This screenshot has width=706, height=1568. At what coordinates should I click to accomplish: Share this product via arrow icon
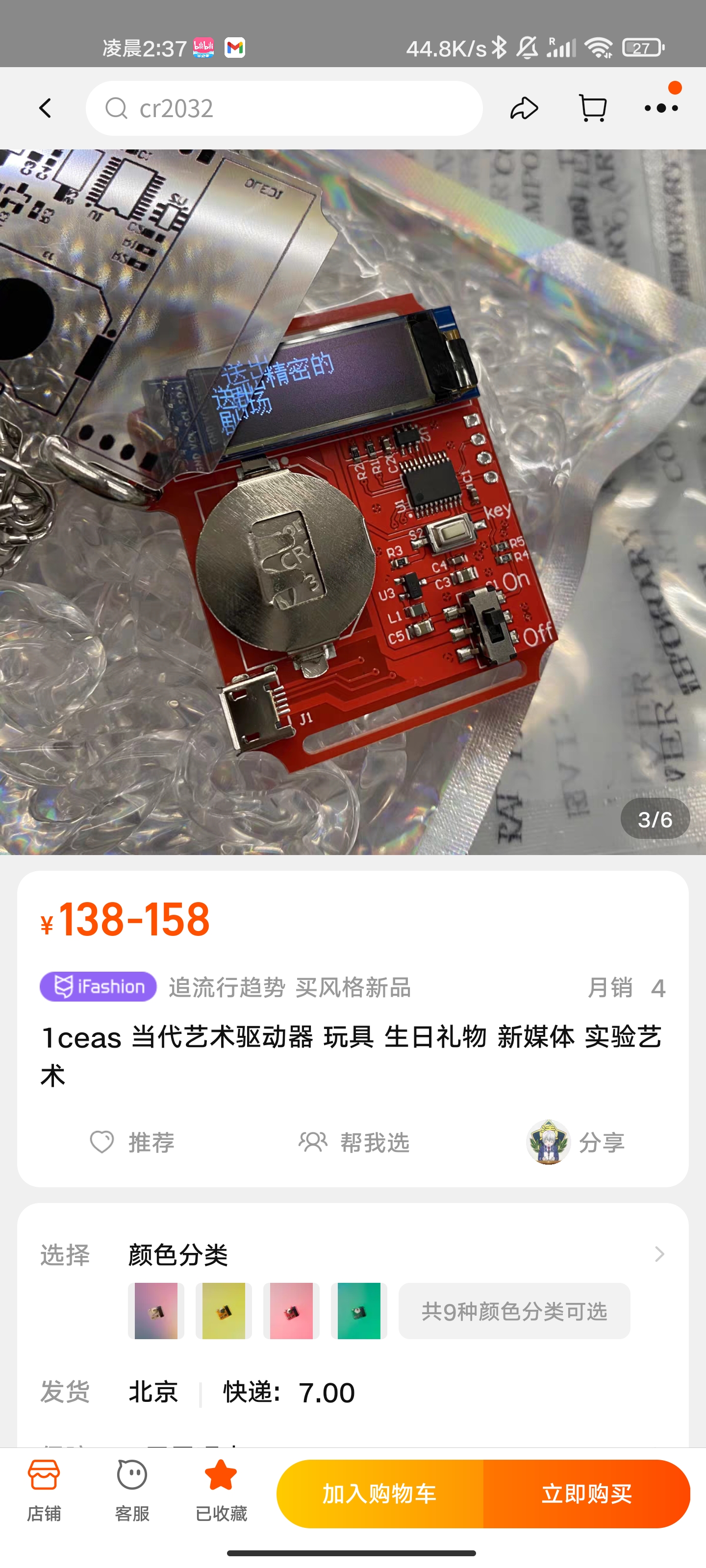(524, 108)
